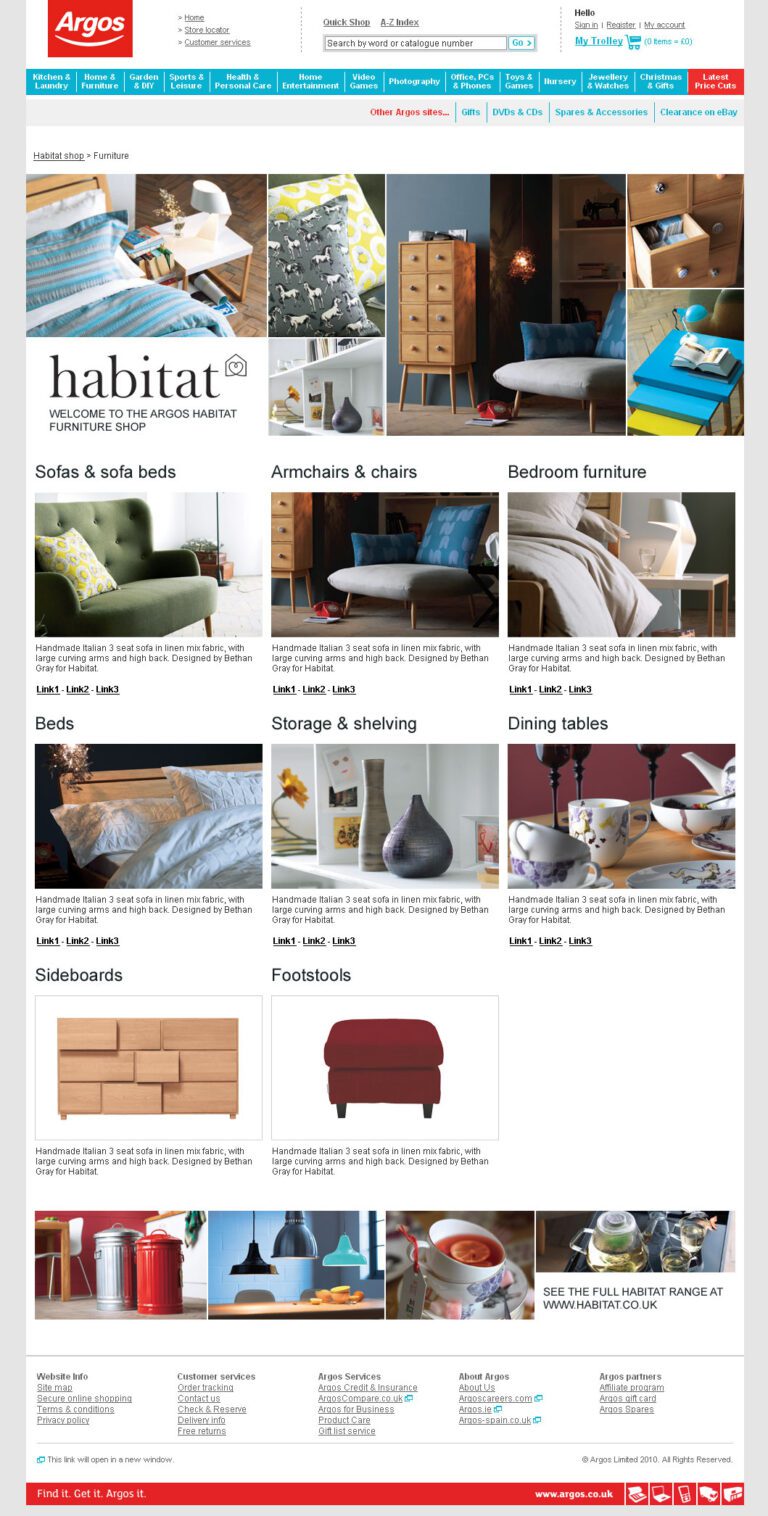The height and width of the screenshot is (1516, 768).
Task: Open the Store locator link
Action: click(x=207, y=30)
